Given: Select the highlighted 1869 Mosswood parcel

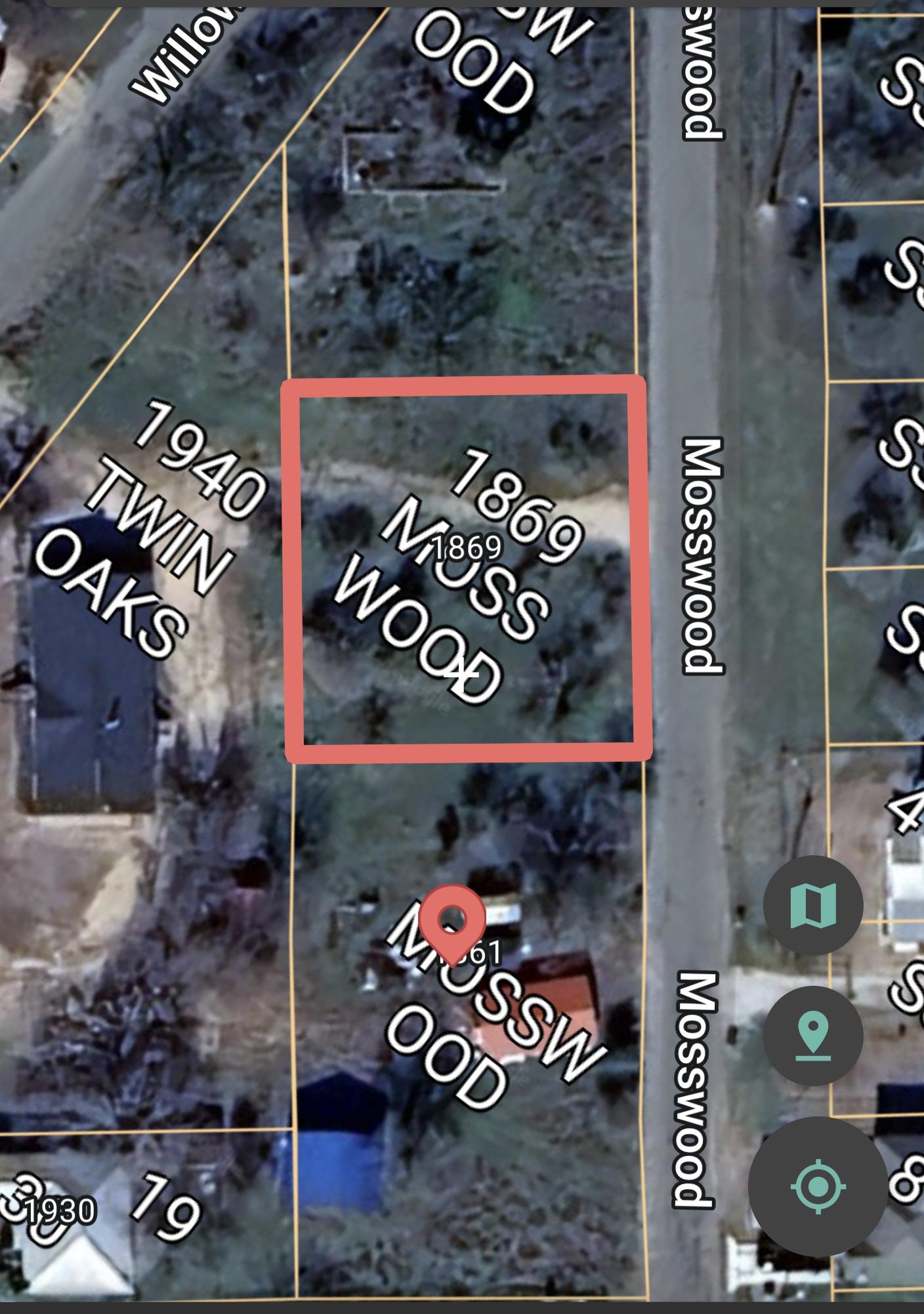Looking at the screenshot, I should coord(466,570).
